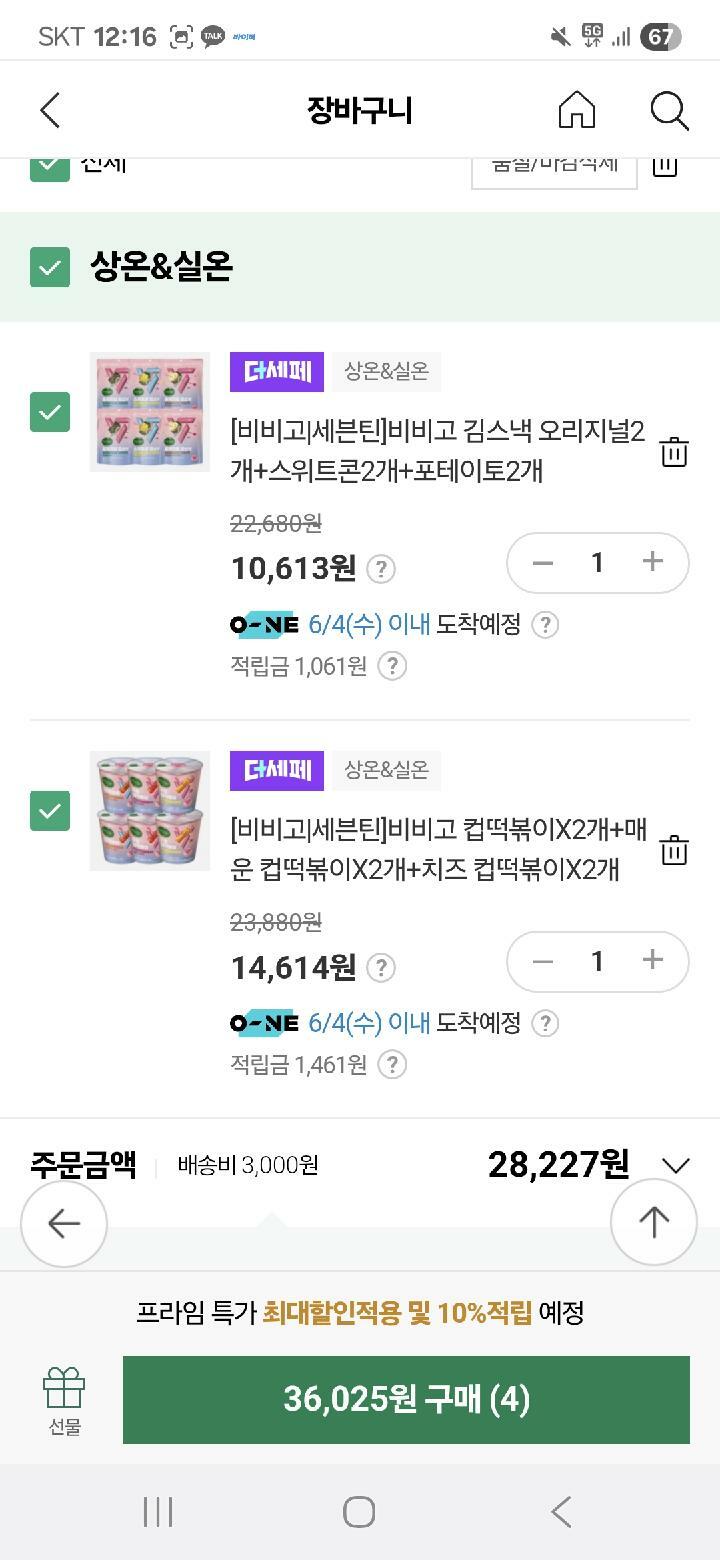Open the 비비고 컵떡볶이 product image
720x1560 pixels.
pos(150,811)
